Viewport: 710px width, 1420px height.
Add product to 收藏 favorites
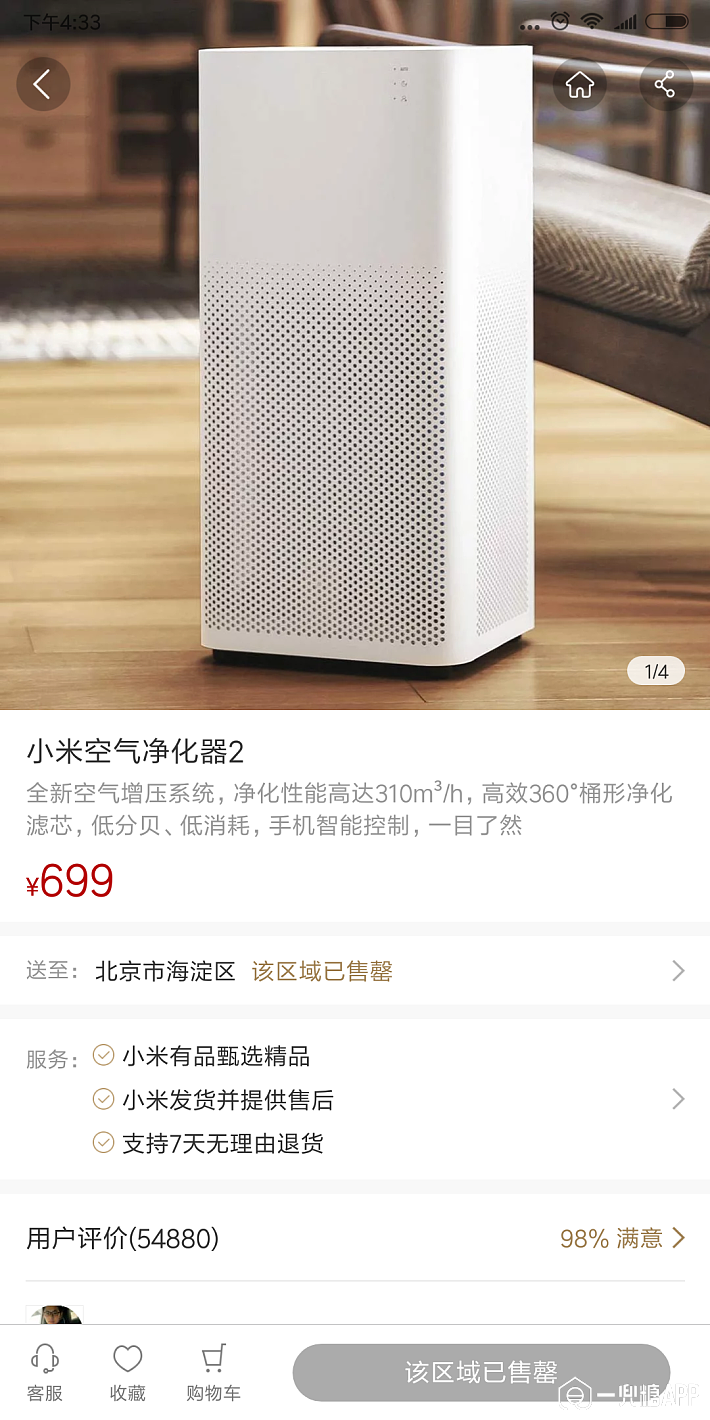tap(127, 1373)
